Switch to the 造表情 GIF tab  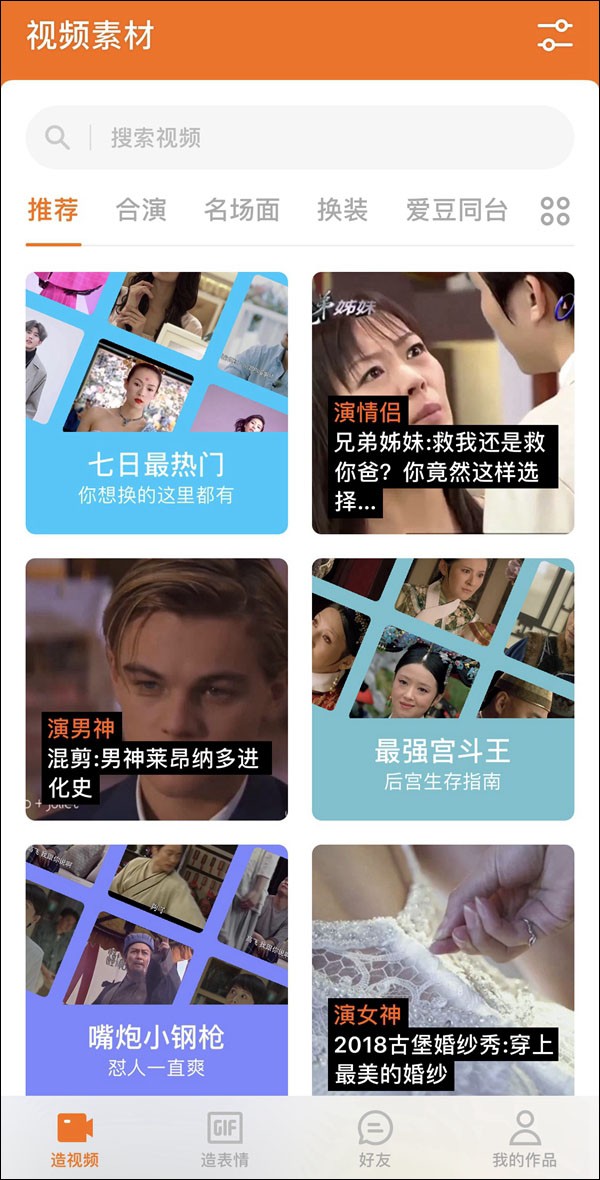pyautogui.click(x=224, y=1140)
